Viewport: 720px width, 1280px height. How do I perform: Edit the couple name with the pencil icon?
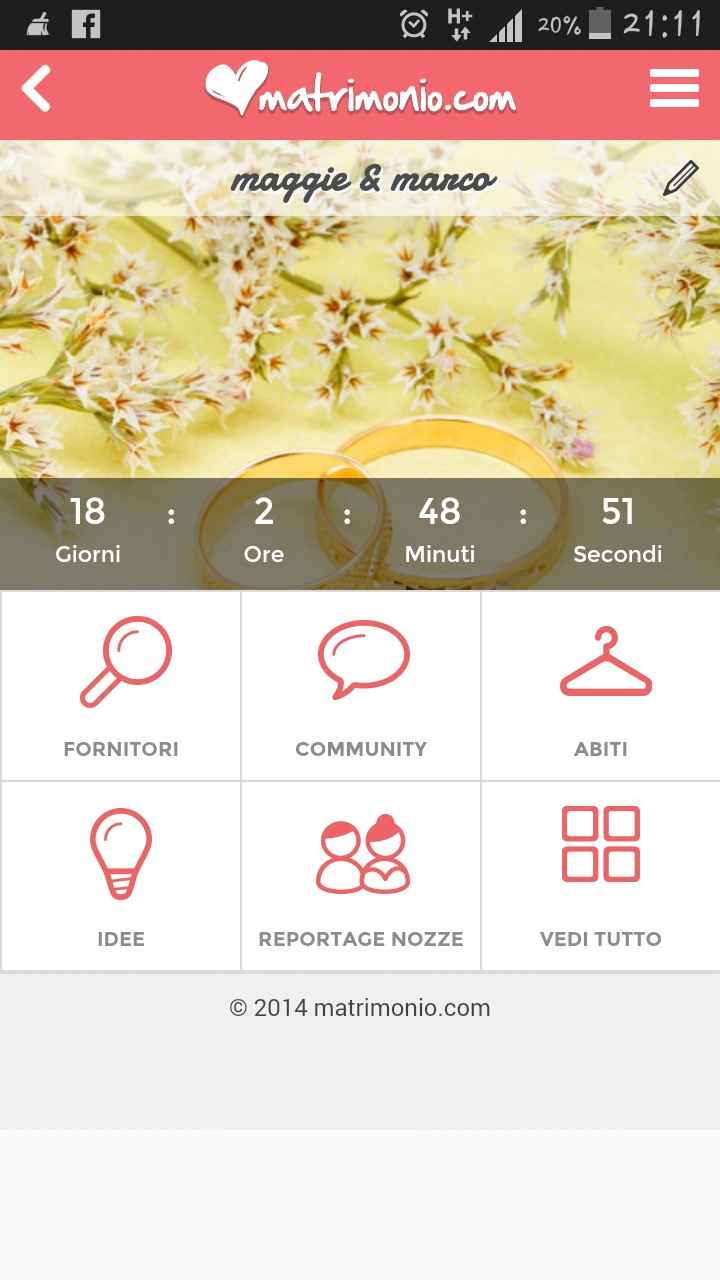click(683, 180)
